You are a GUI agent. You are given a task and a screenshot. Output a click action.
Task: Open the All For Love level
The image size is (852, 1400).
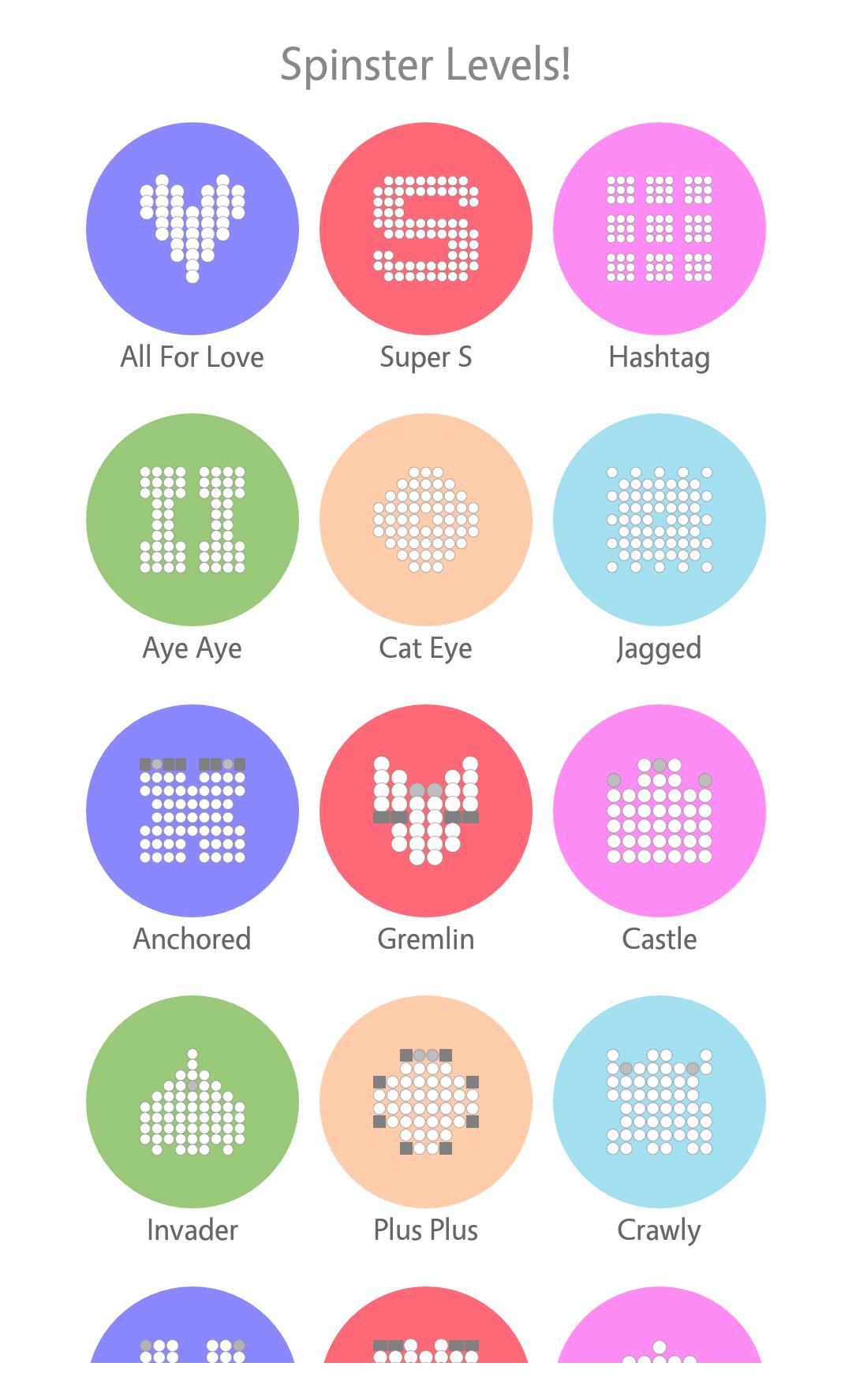(x=192, y=229)
